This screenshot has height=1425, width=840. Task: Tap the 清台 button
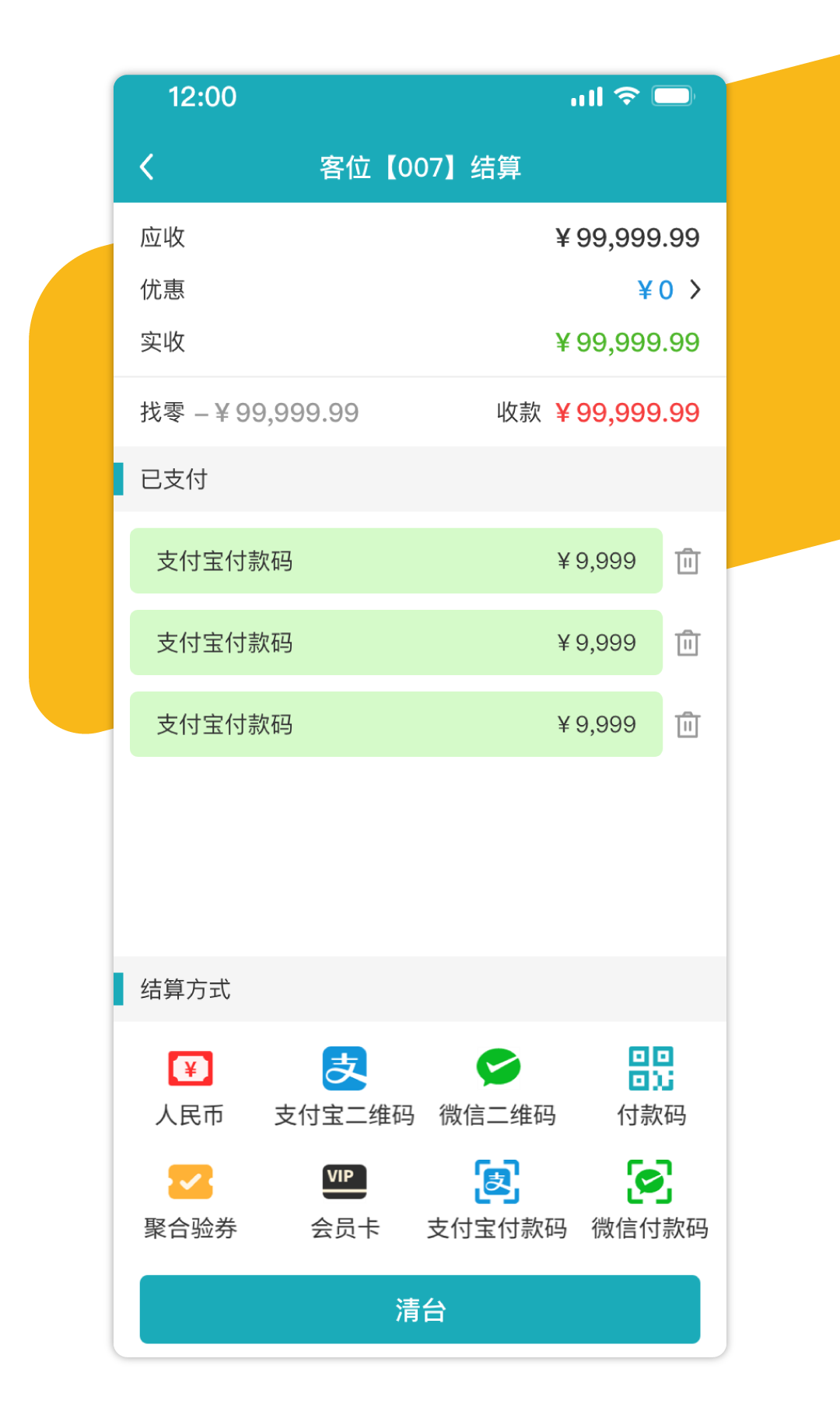pos(420,1309)
